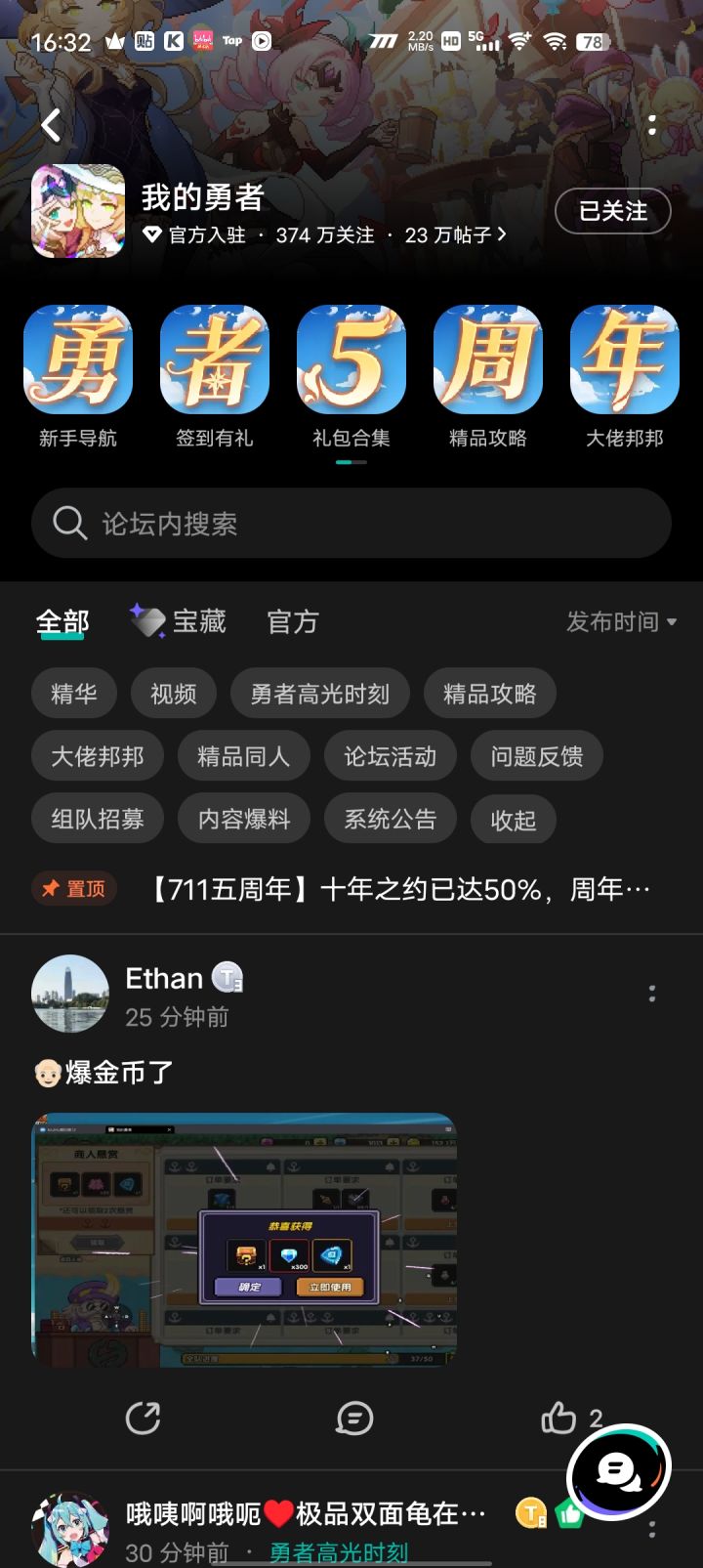
Task: Filter posts by the 精华 chip
Action: 74,694
